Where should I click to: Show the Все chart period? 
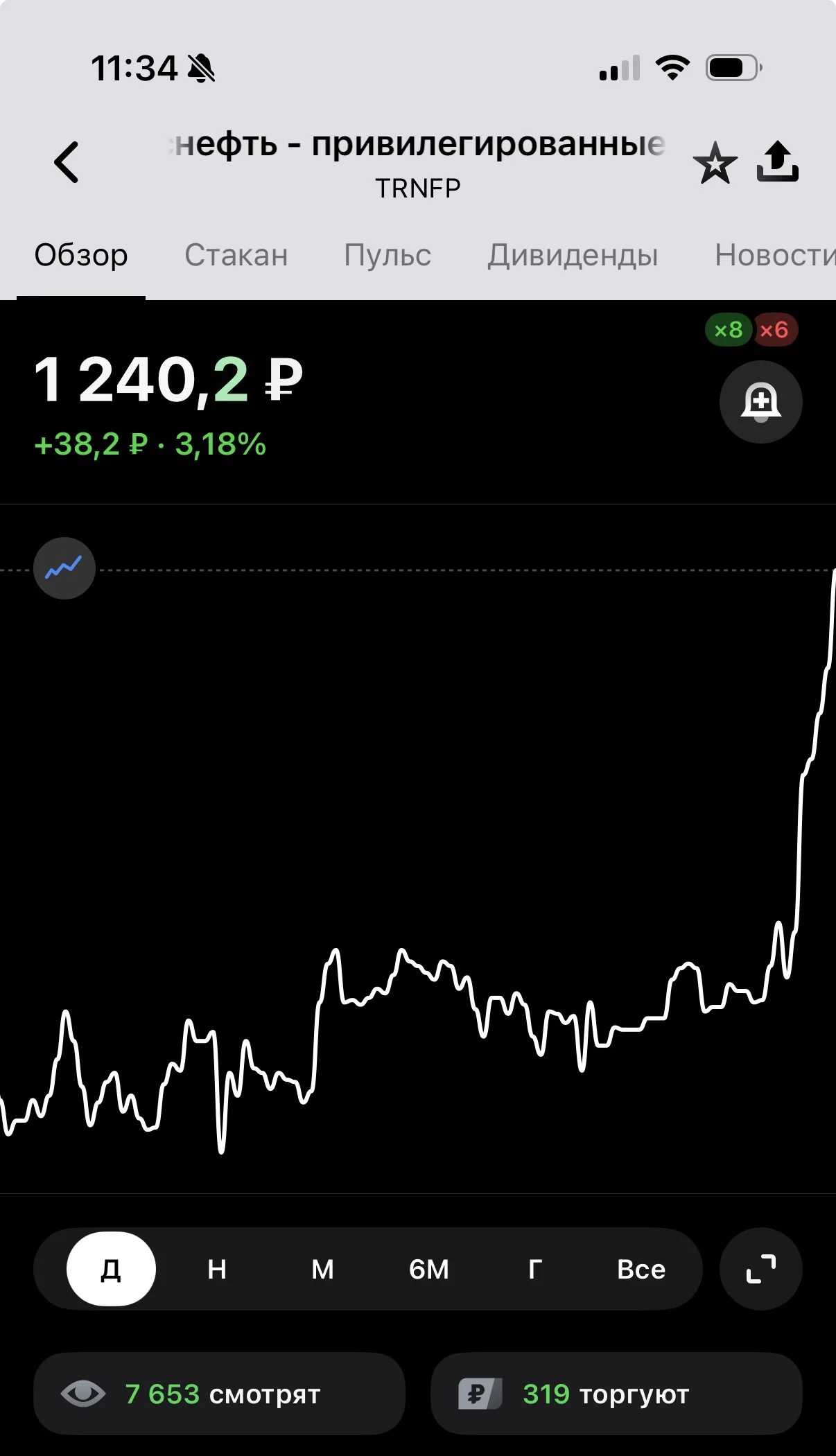pos(641,1269)
